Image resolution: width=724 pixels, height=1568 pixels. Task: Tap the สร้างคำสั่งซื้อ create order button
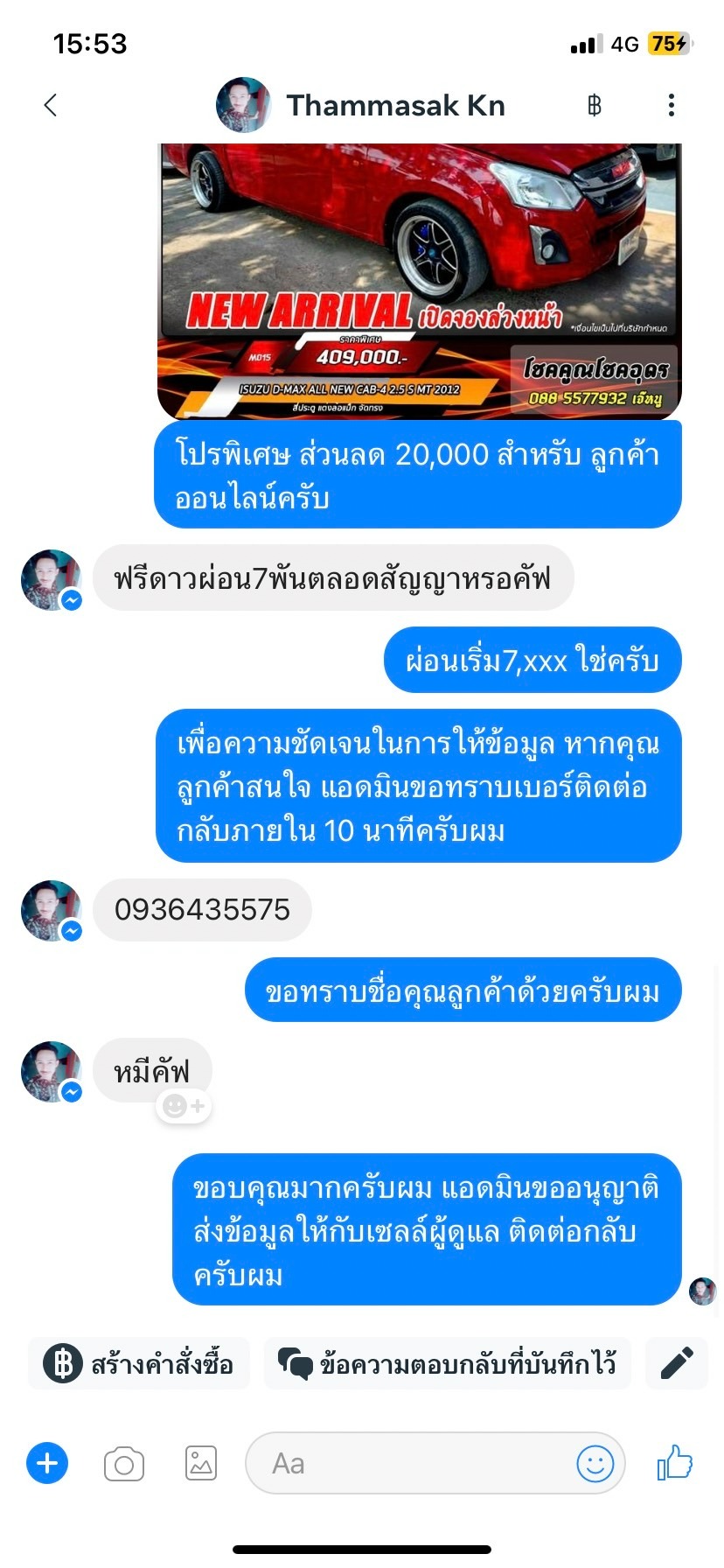(139, 1363)
